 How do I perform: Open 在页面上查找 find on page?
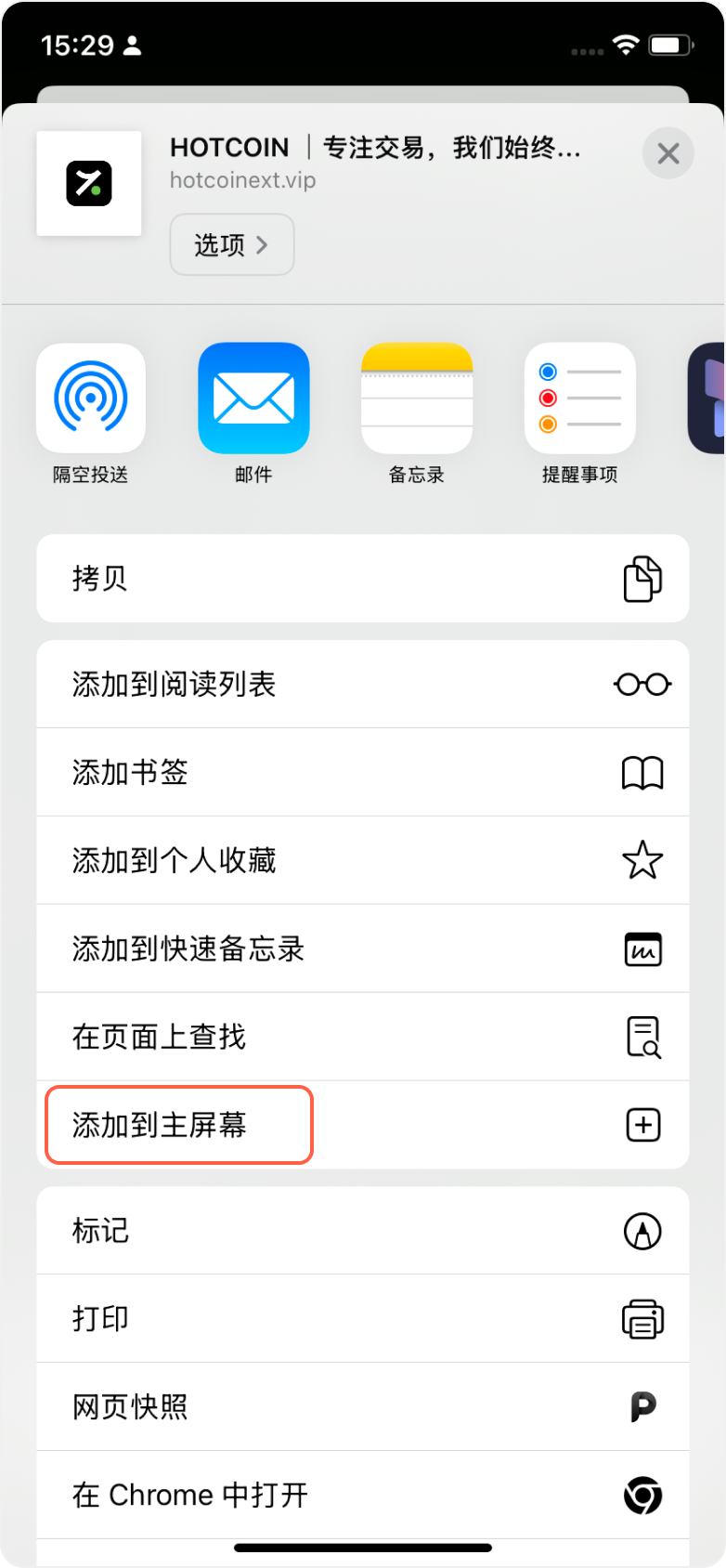click(x=363, y=1037)
